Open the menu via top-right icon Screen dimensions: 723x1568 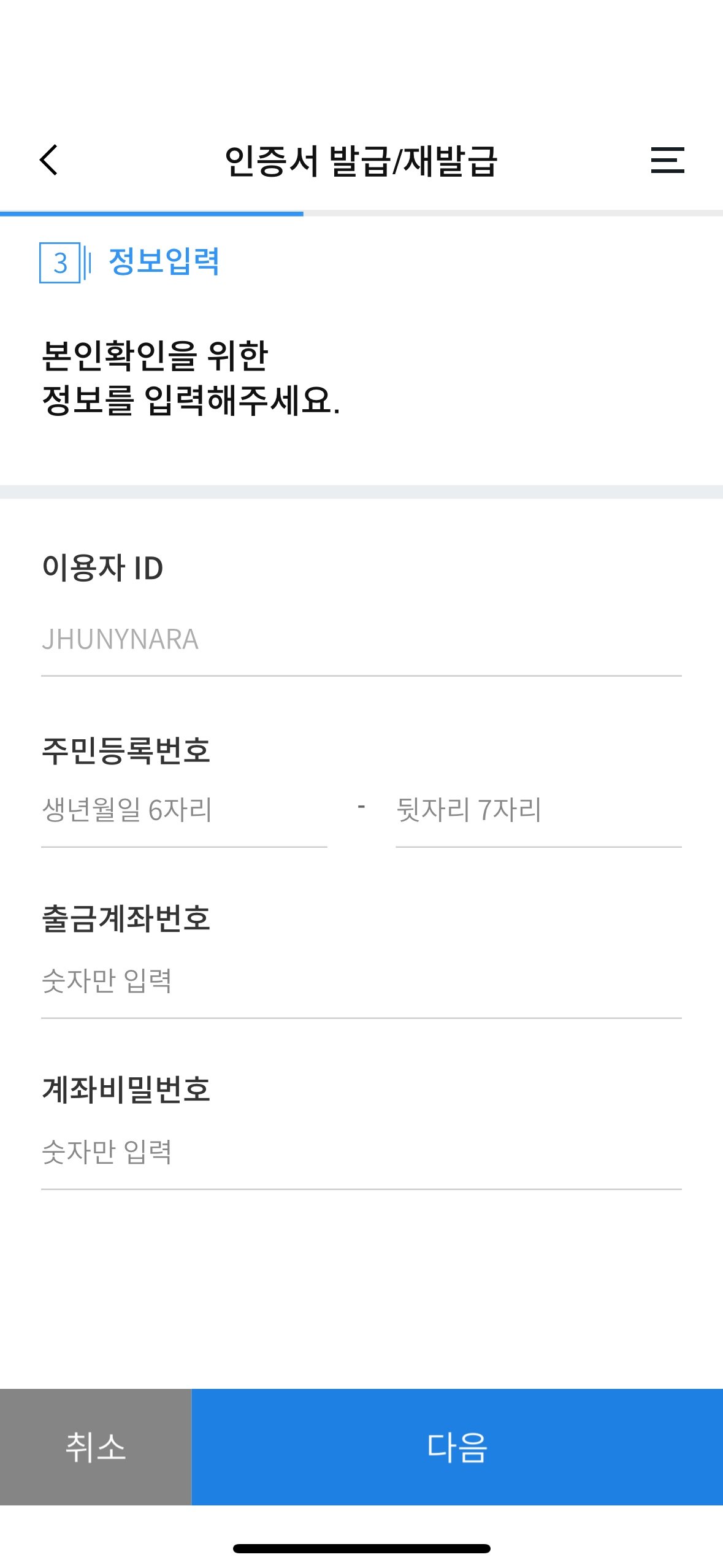[667, 161]
